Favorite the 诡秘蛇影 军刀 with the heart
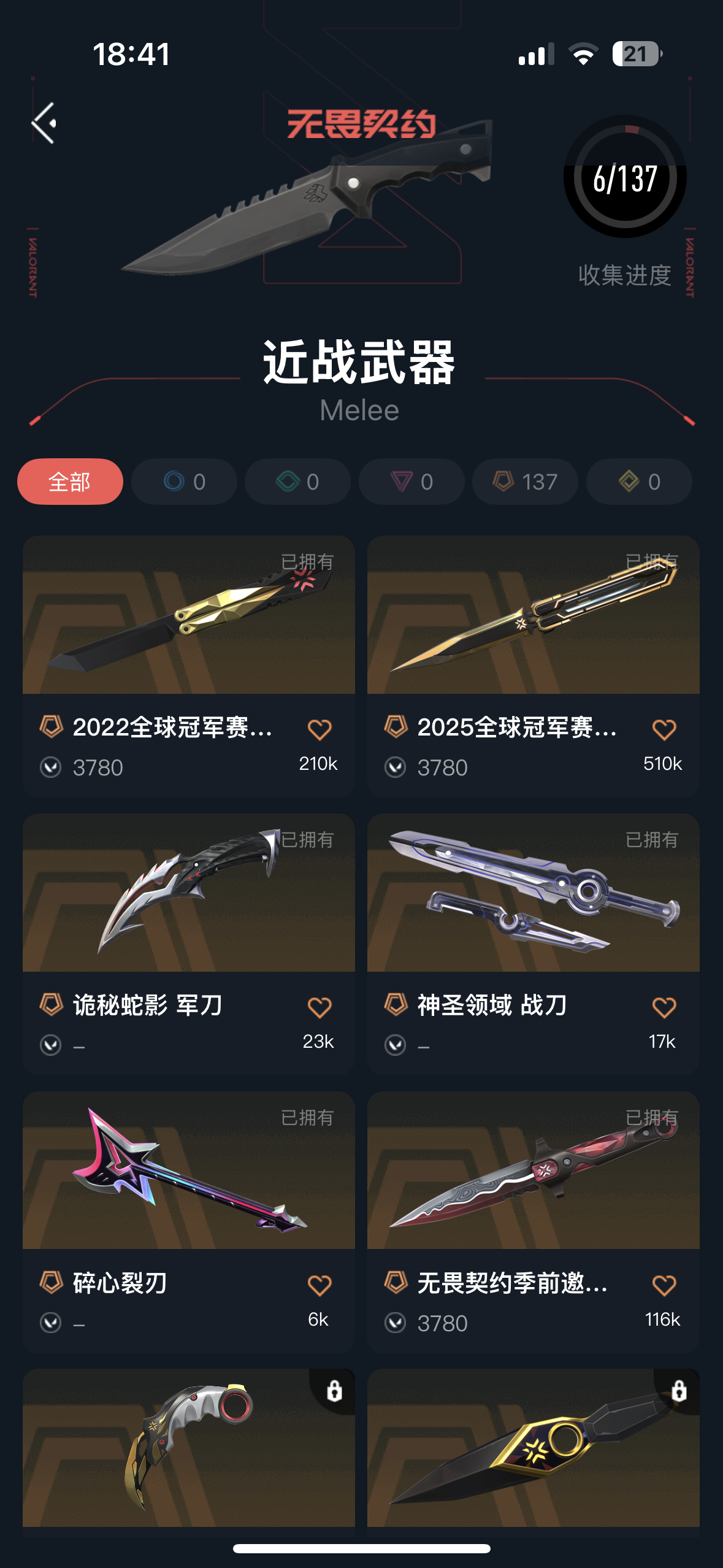The height and width of the screenshot is (1568, 723). [319, 1007]
